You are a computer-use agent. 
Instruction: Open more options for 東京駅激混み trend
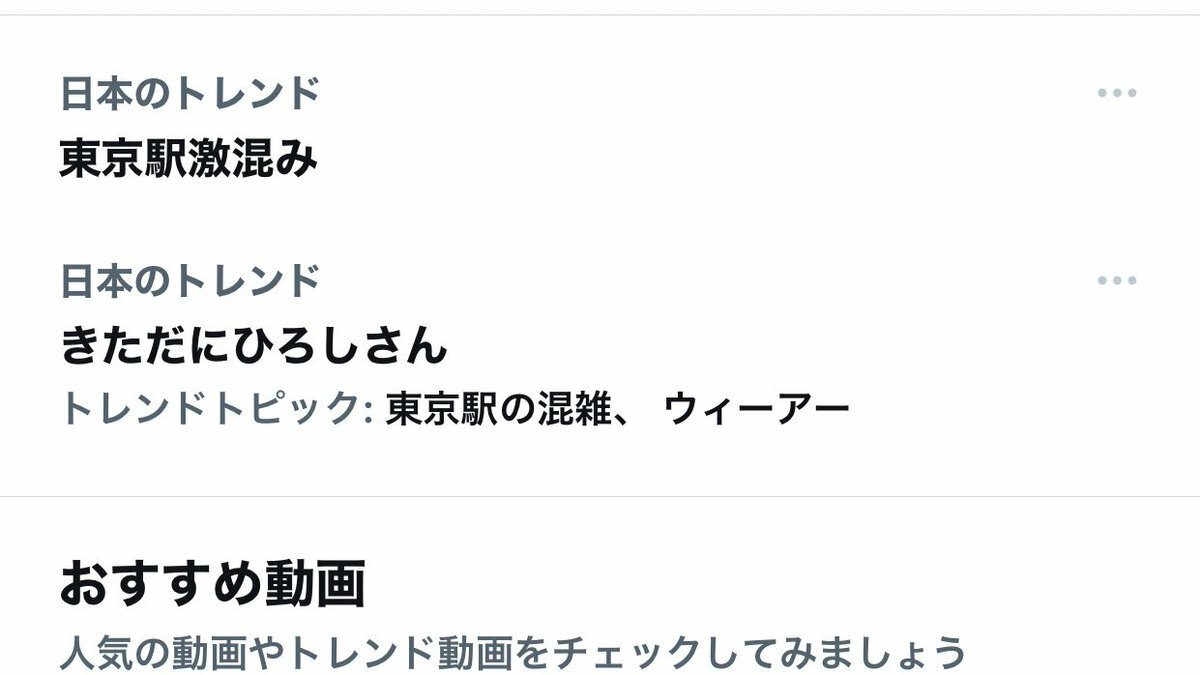pyautogui.click(x=1116, y=94)
